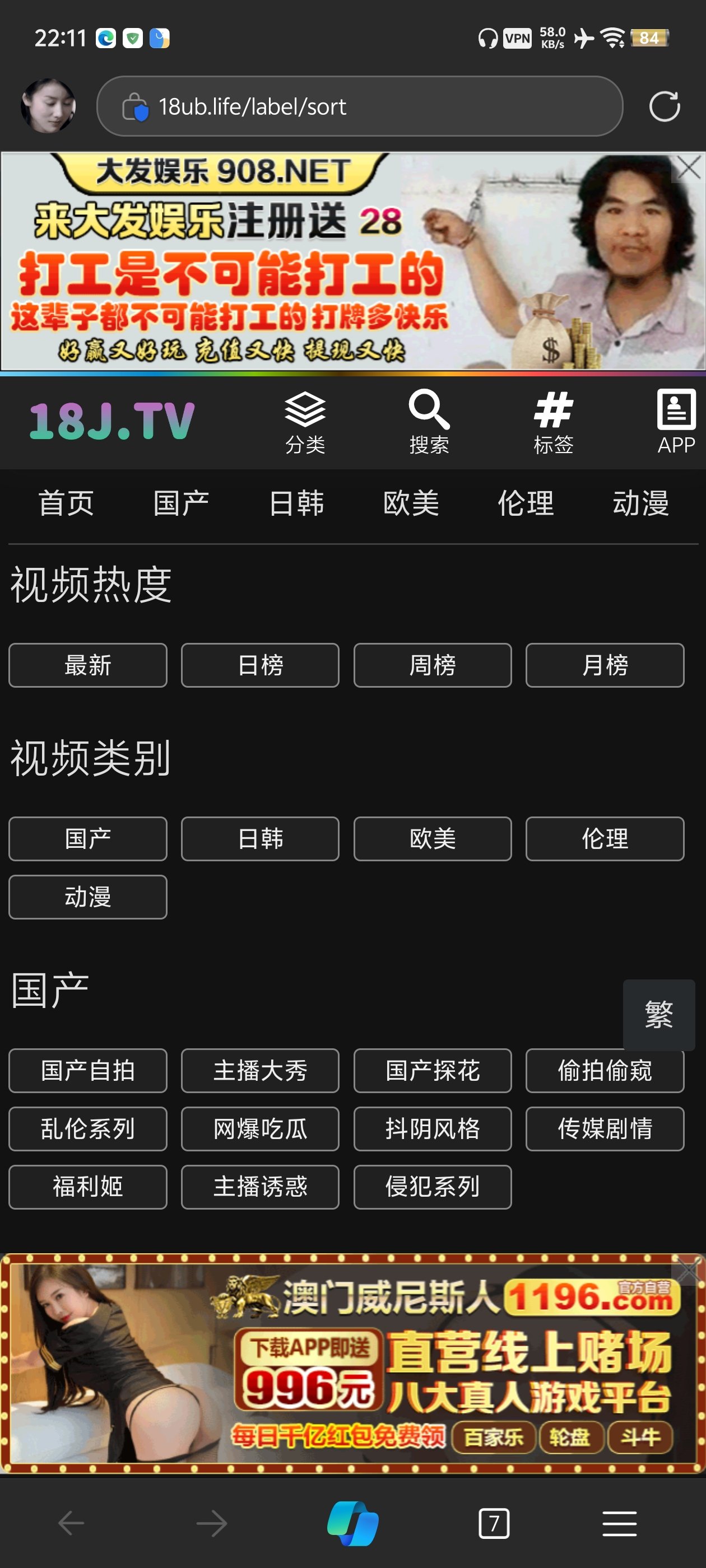Image resolution: width=706 pixels, height=1568 pixels.
Task: Choose the 月榜 monthly ranking
Action: click(604, 665)
